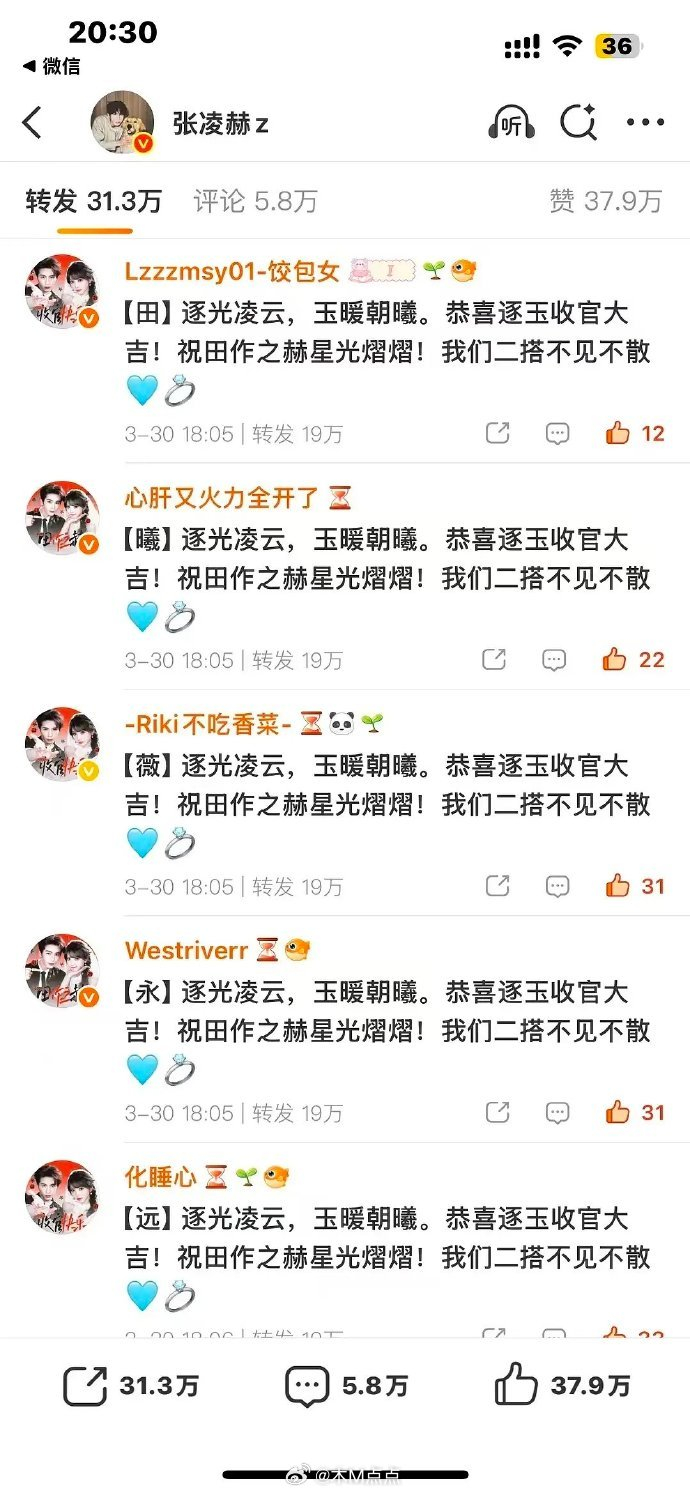Open the search icon in the header
Image resolution: width=690 pixels, height=1493 pixels.
pos(578,123)
